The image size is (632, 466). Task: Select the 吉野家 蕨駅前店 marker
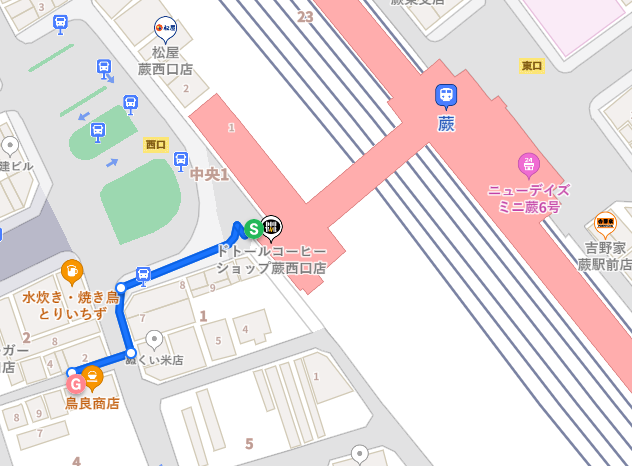605,223
